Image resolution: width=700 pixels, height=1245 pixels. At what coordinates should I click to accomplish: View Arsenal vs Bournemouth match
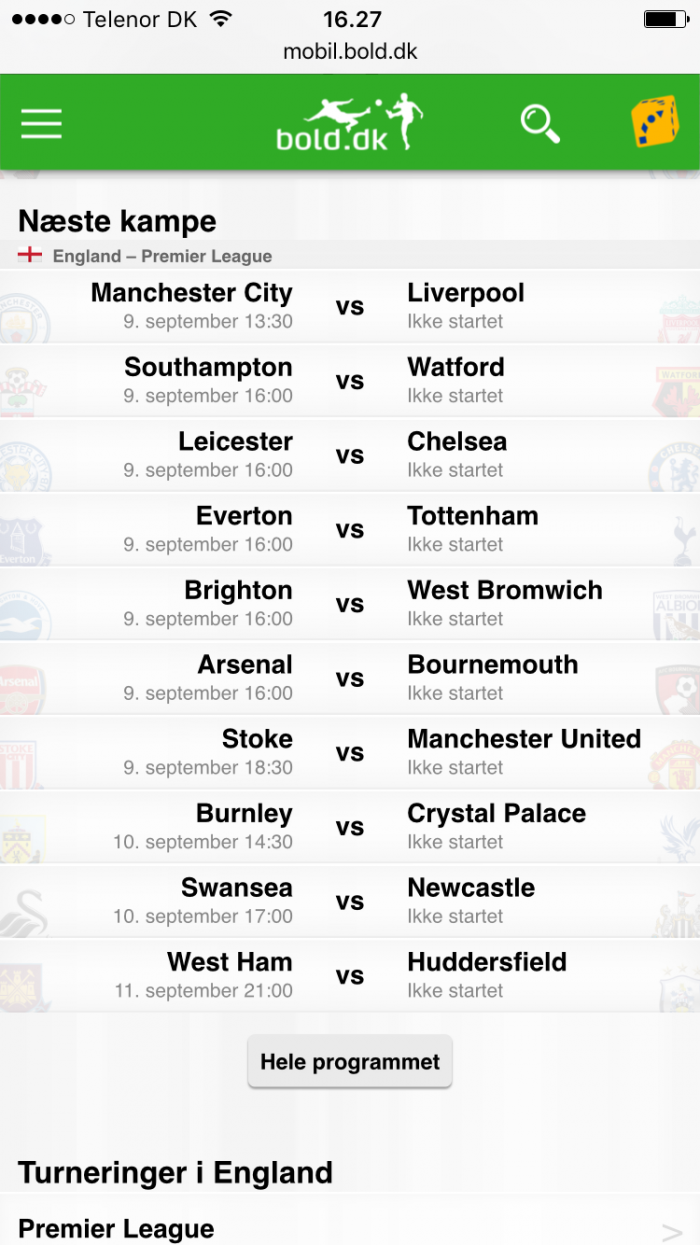[350, 678]
